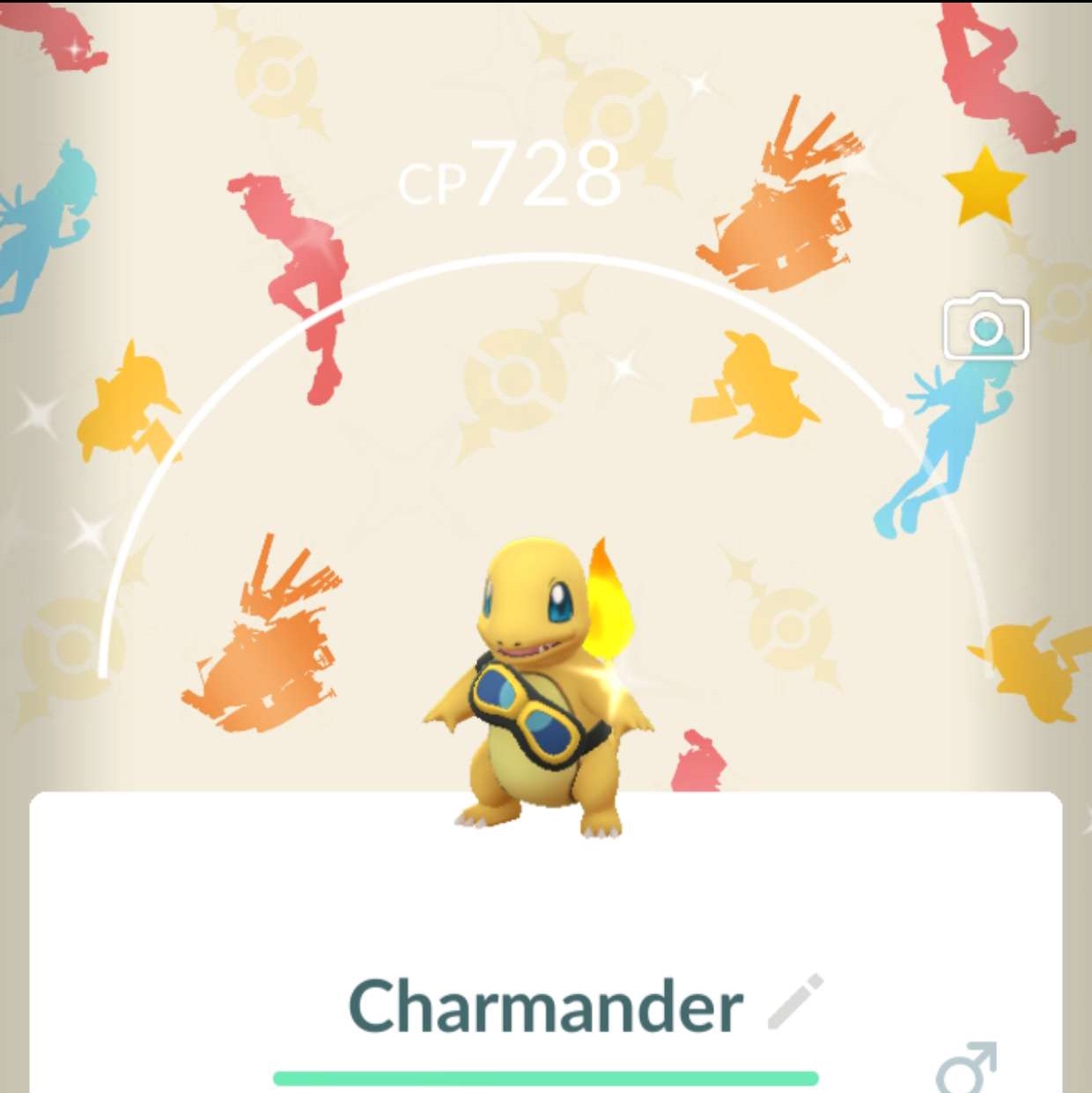Toggle the favorite star for Charmander
Viewport: 1092px width, 1093px height.
click(x=985, y=186)
